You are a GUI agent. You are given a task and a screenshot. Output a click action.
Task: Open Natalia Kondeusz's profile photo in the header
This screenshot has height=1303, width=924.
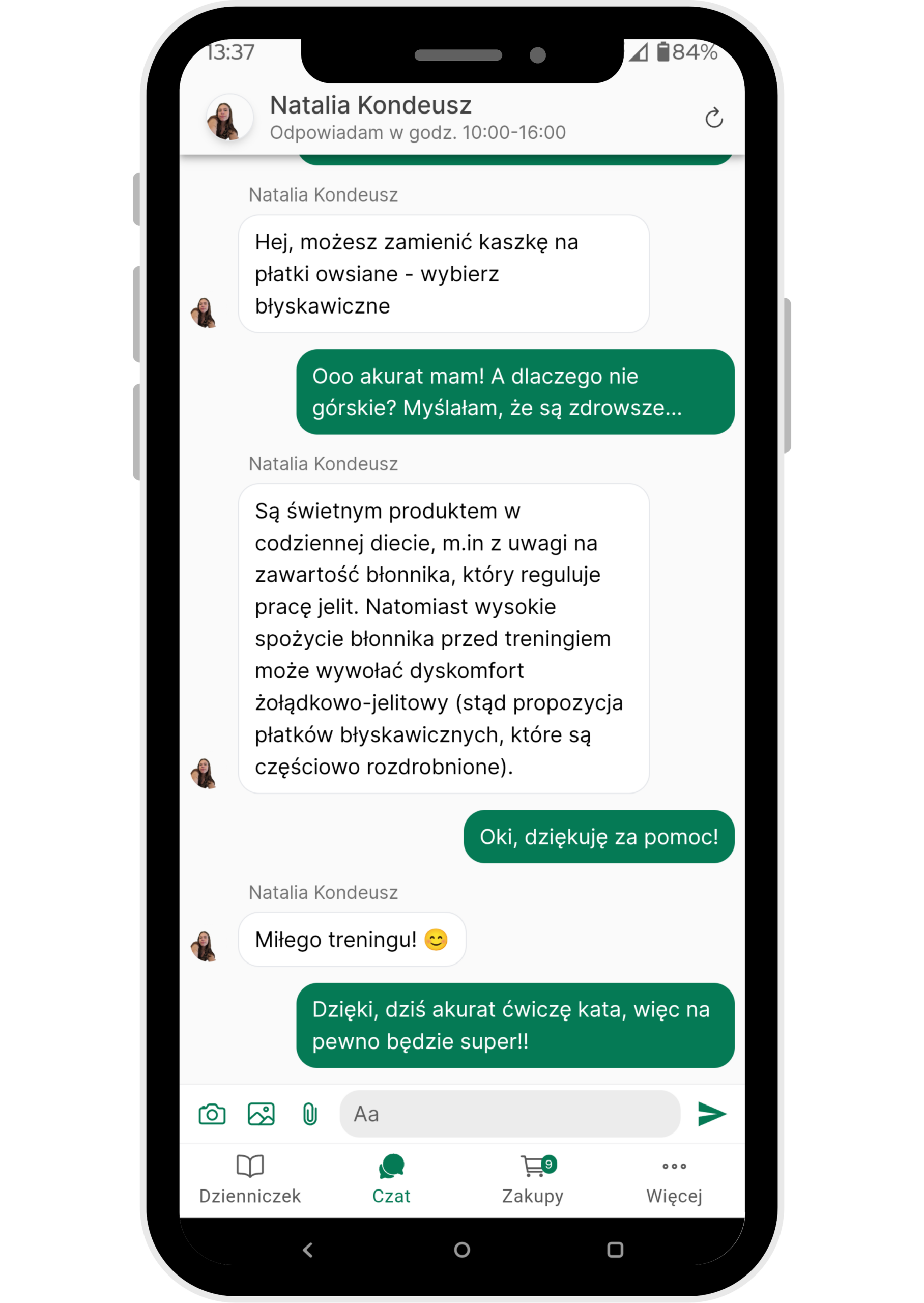pos(229,118)
